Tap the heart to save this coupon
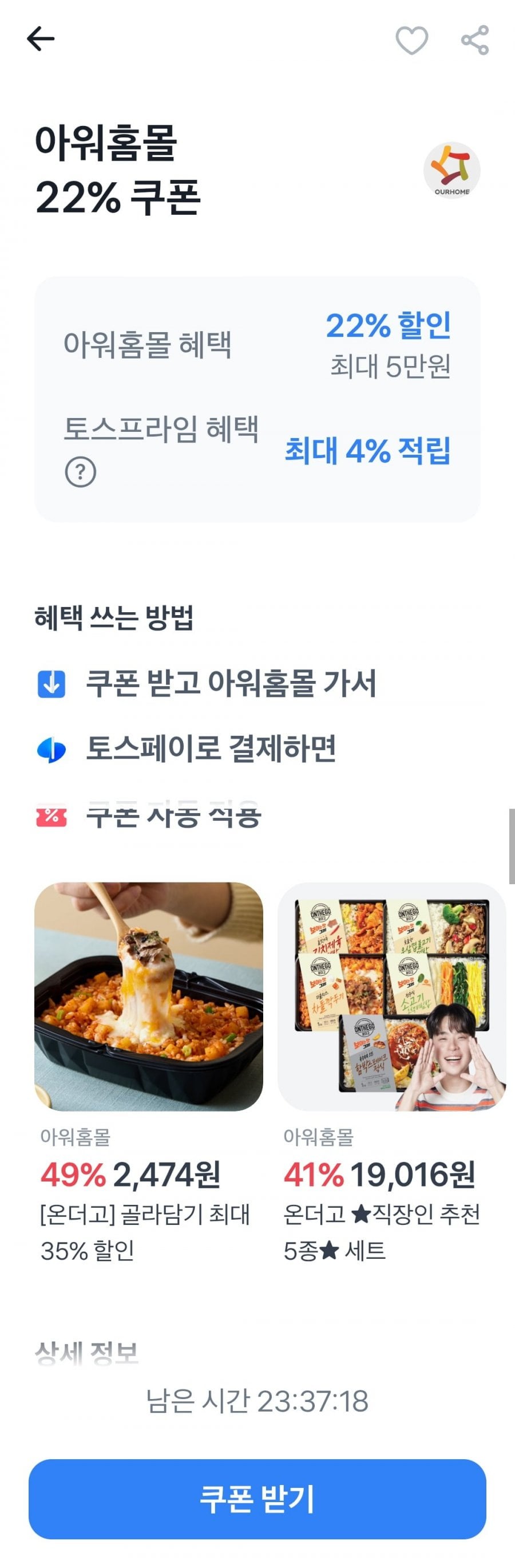515x1568 pixels. (411, 40)
